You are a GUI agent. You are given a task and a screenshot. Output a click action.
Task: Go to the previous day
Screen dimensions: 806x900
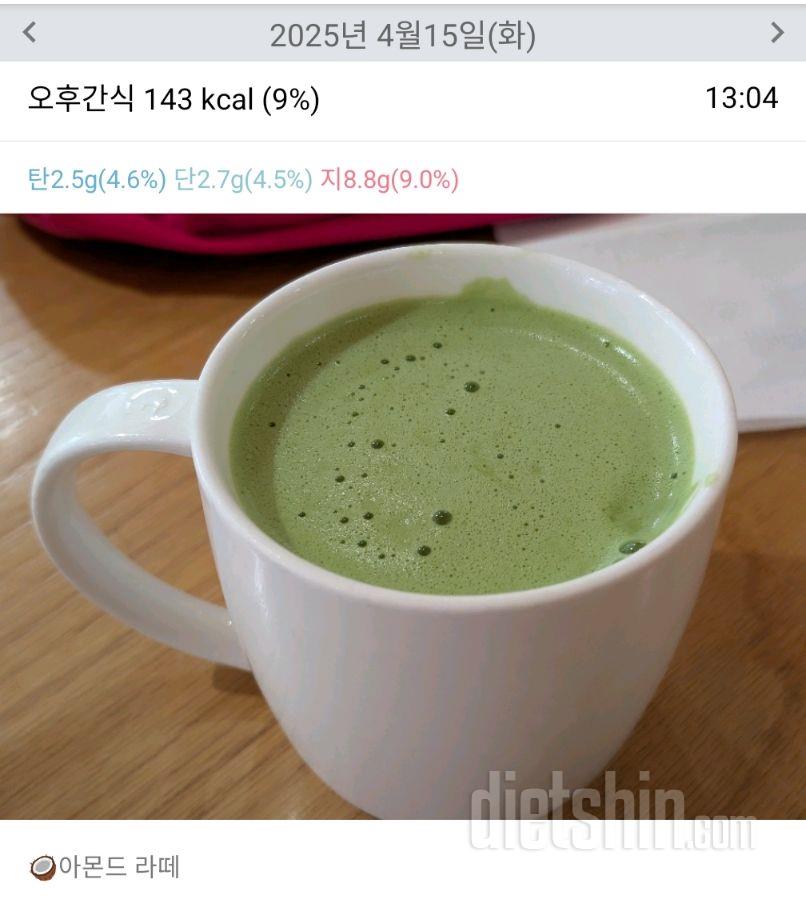pos(29,33)
